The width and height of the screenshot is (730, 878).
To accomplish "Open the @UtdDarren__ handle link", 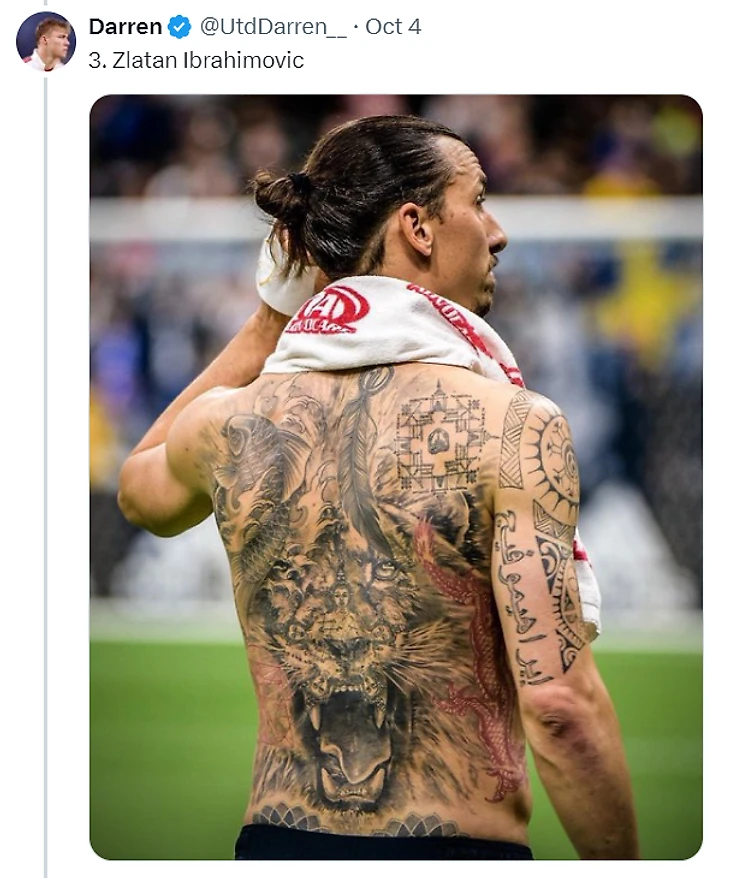I will (x=273, y=27).
